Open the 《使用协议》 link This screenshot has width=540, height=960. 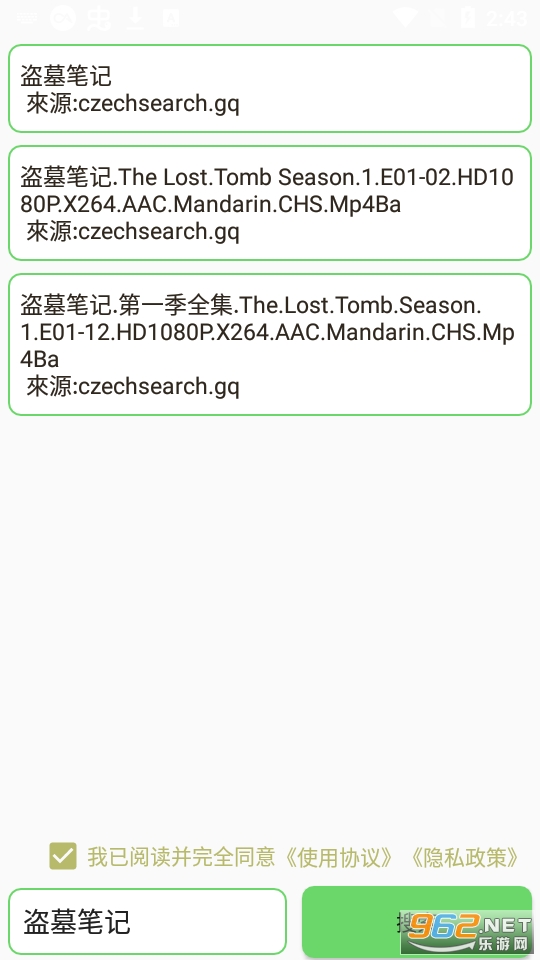click(x=339, y=857)
